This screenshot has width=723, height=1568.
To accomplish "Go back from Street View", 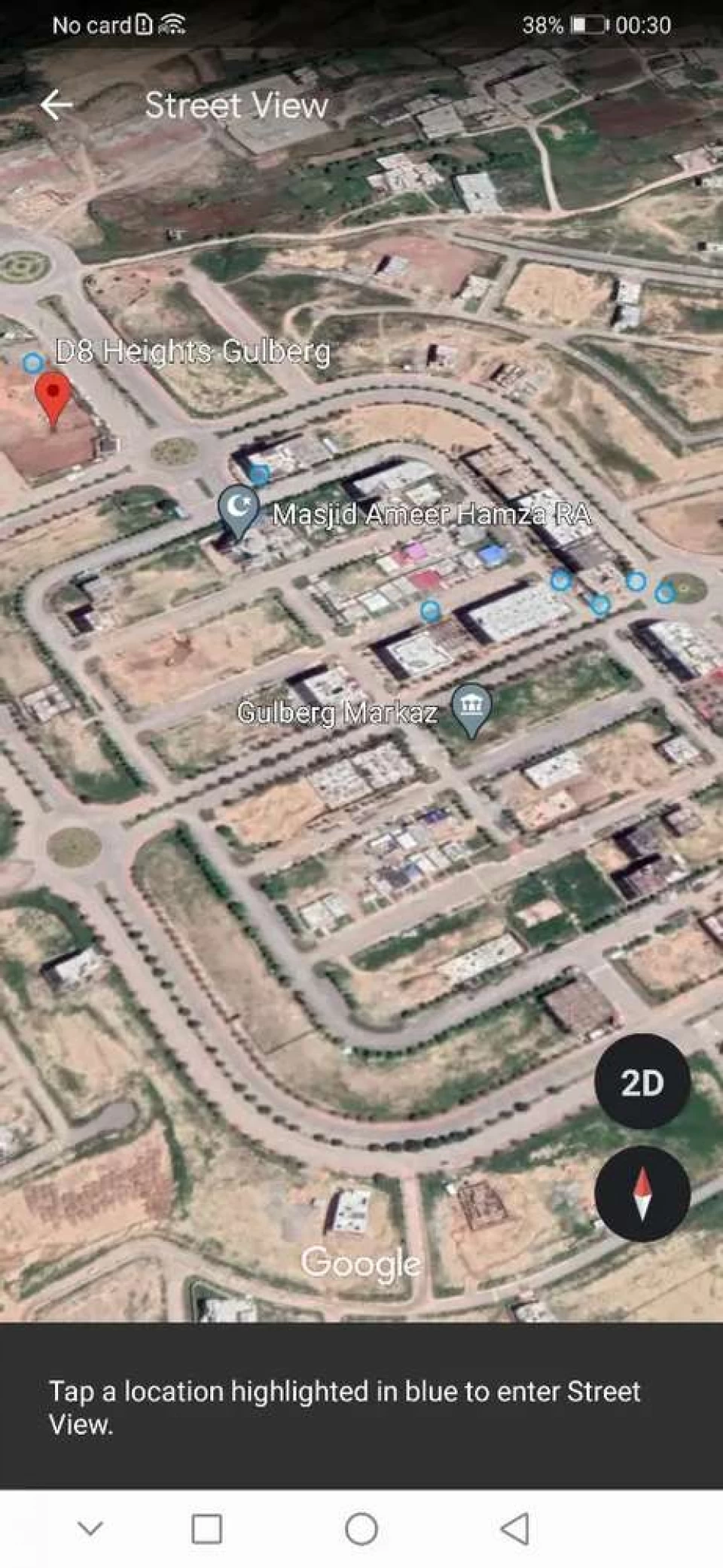I will coord(56,105).
